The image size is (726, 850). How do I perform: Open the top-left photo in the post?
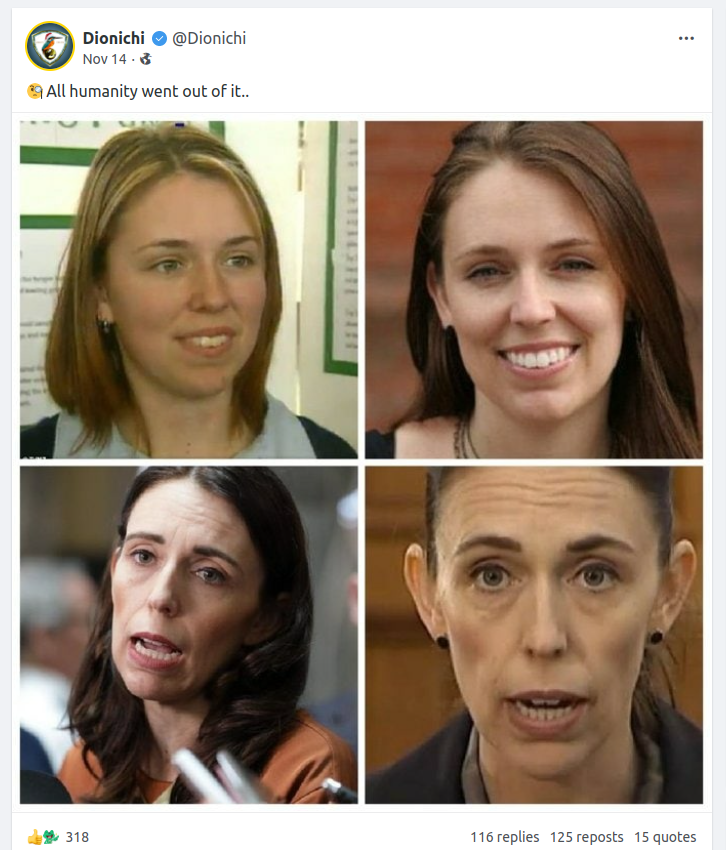(x=189, y=290)
